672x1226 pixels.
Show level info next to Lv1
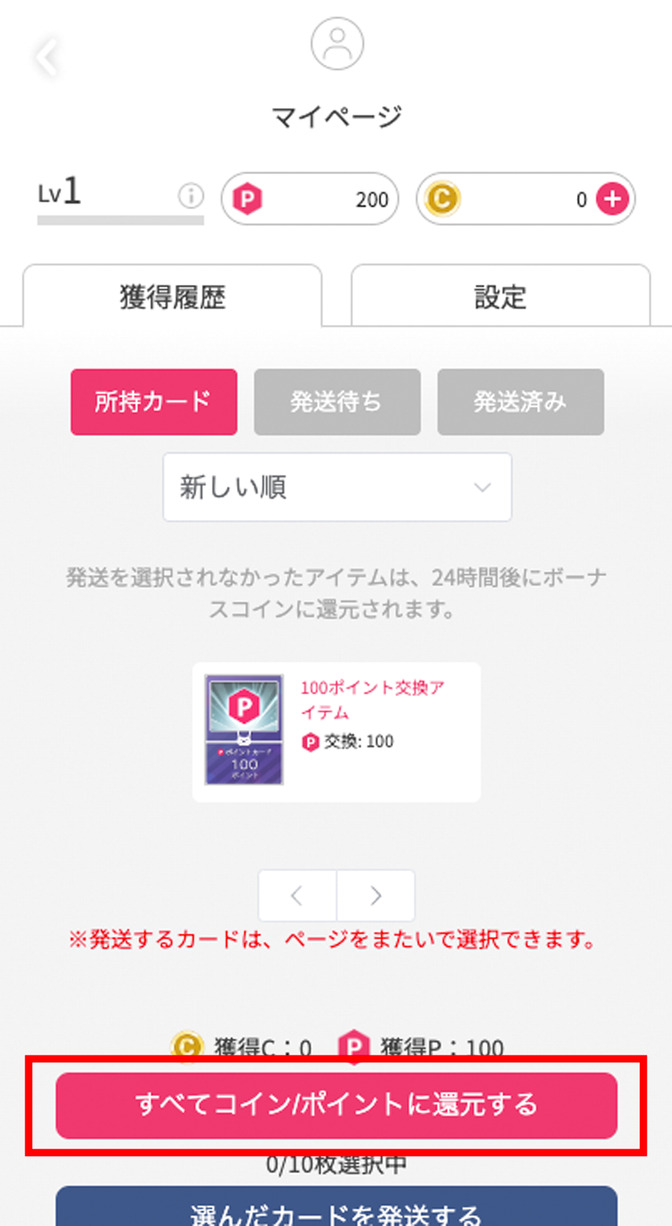click(x=190, y=196)
